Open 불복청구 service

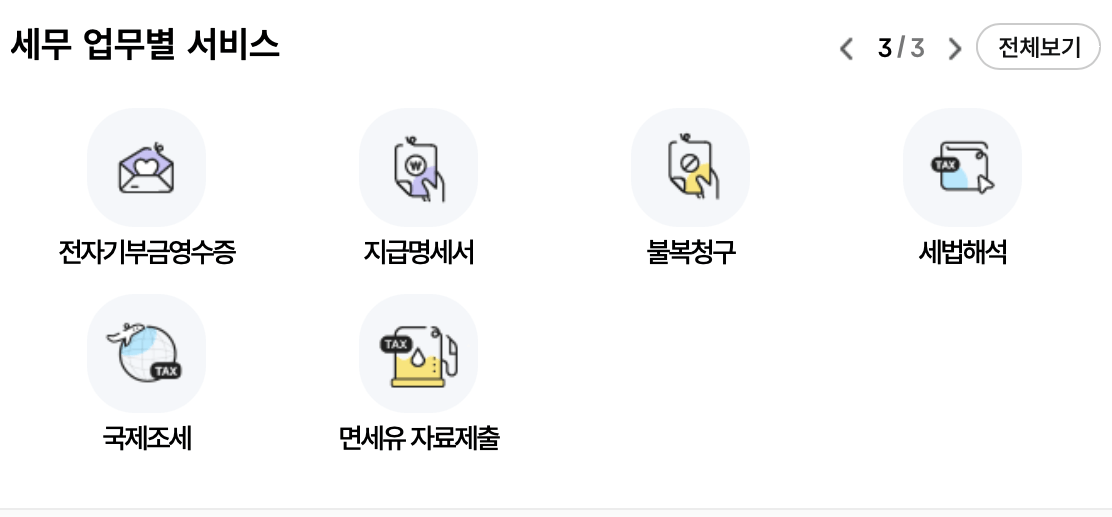pos(691,188)
